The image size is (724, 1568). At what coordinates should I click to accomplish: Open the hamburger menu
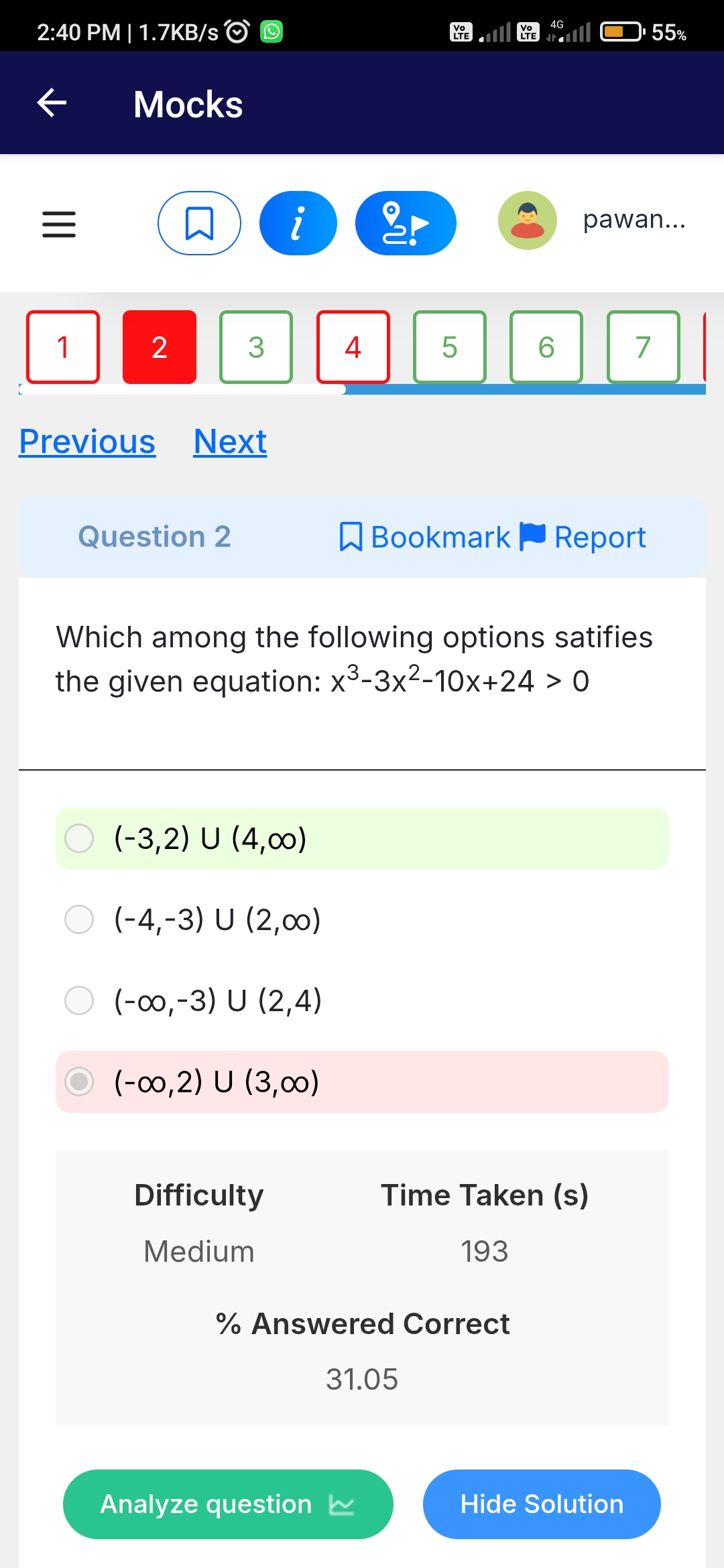pyautogui.click(x=59, y=224)
